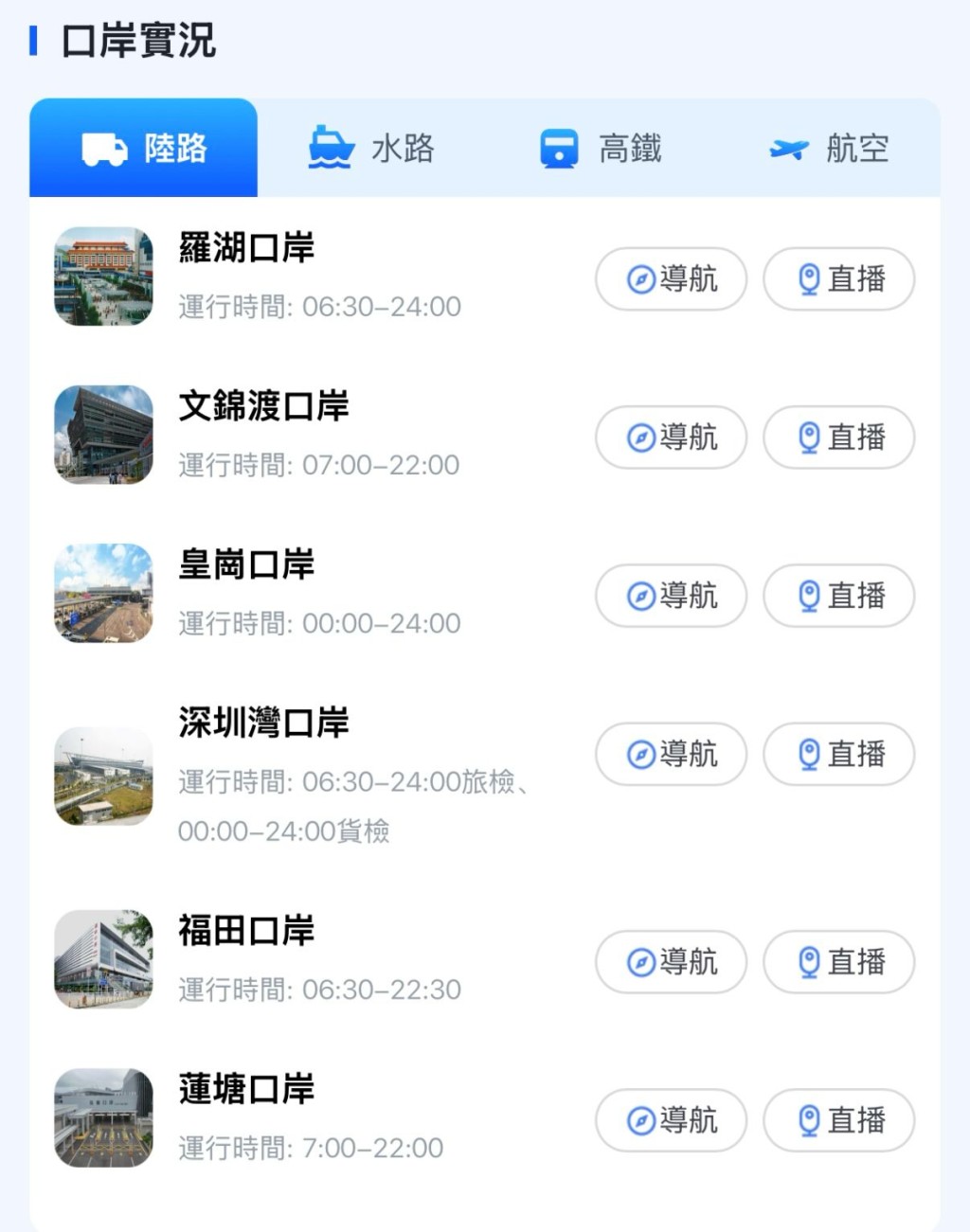The height and width of the screenshot is (1232, 970).
Task: Click the train icon on 高鐵 tab
Action: pyautogui.click(x=560, y=148)
